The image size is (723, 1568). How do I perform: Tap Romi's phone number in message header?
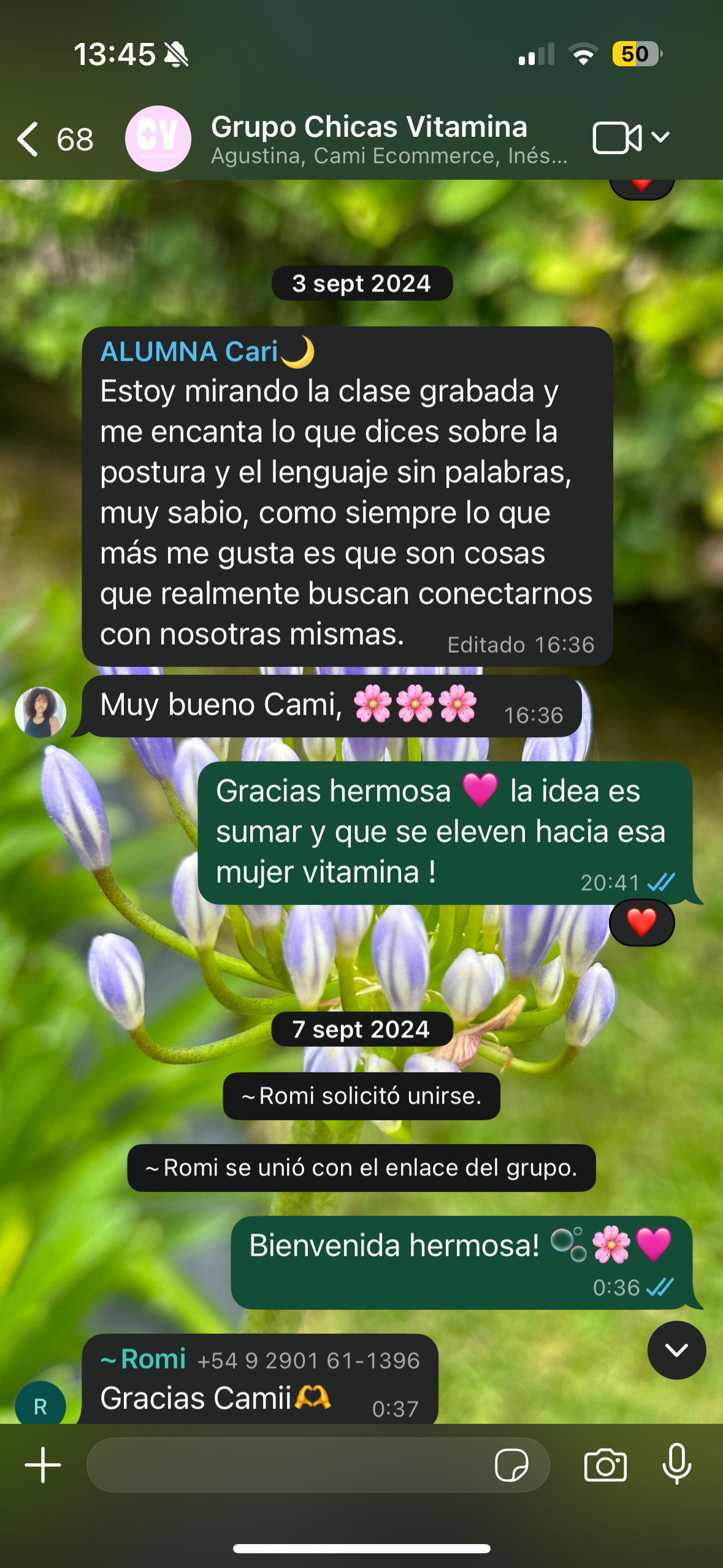pos(308,1361)
